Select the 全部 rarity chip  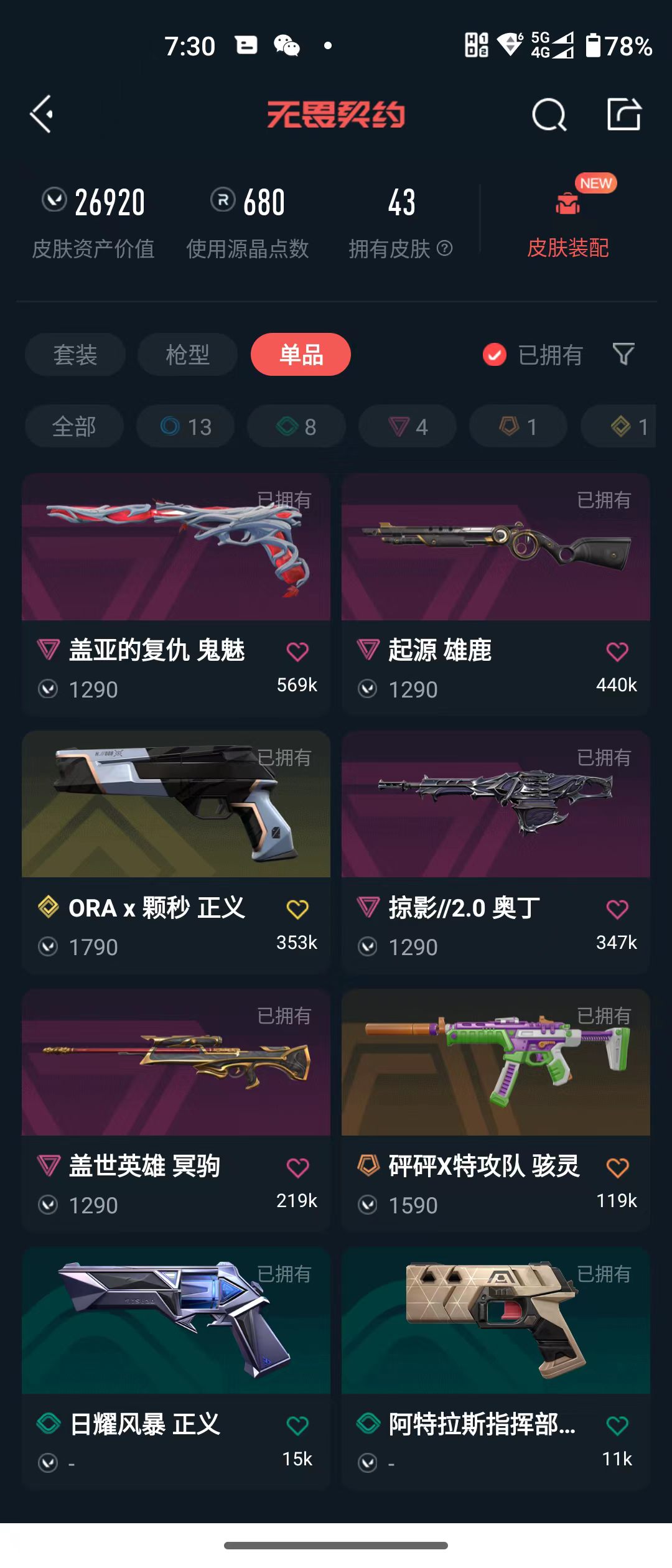[x=74, y=426]
